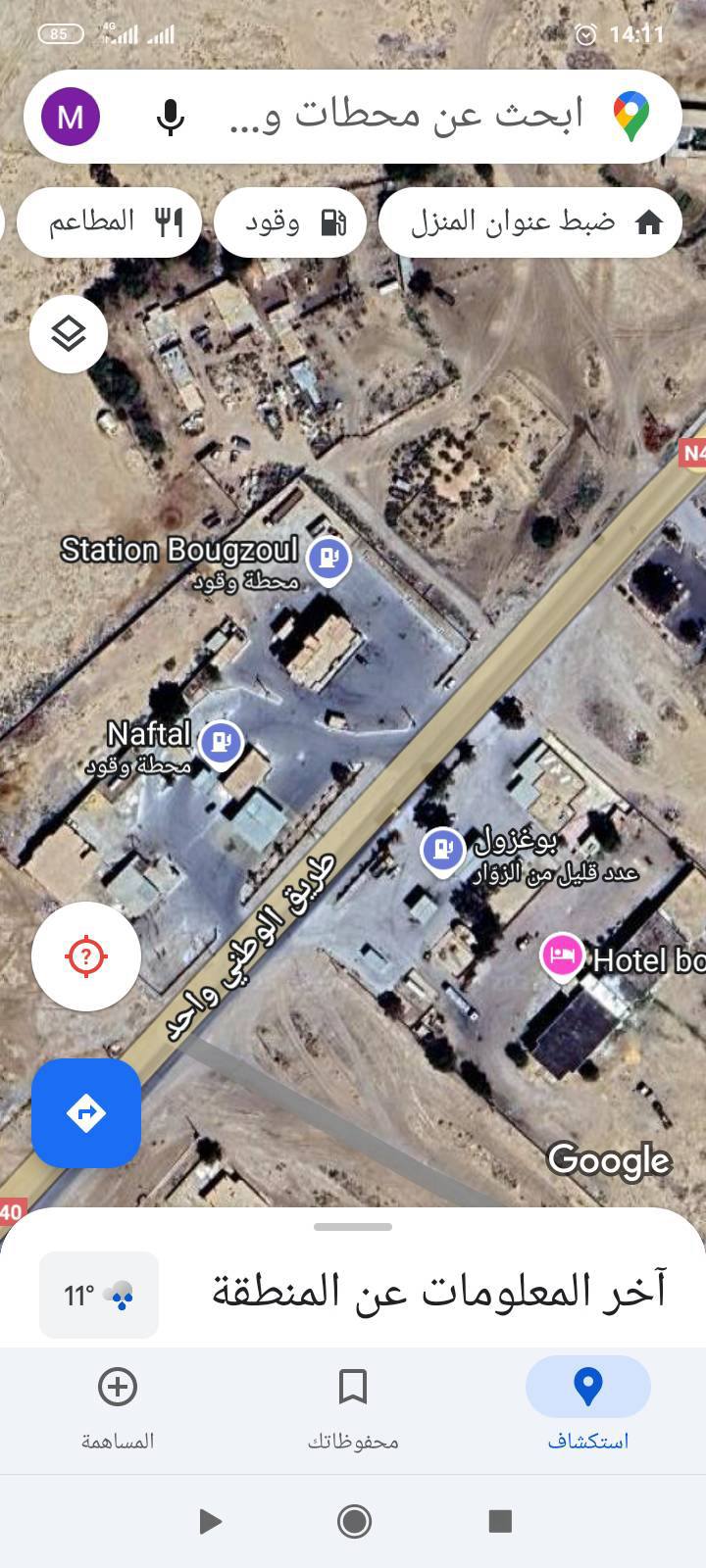Screen dimensions: 706x1568
Task: Open the Hotel pin on the map
Action: [x=562, y=955]
